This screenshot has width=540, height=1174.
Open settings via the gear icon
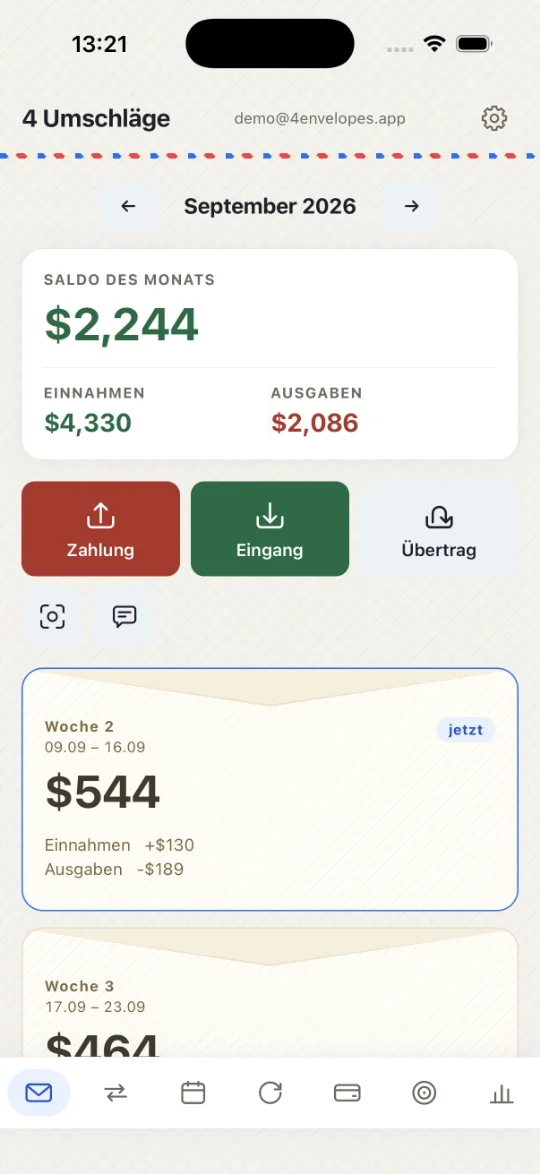coord(494,118)
